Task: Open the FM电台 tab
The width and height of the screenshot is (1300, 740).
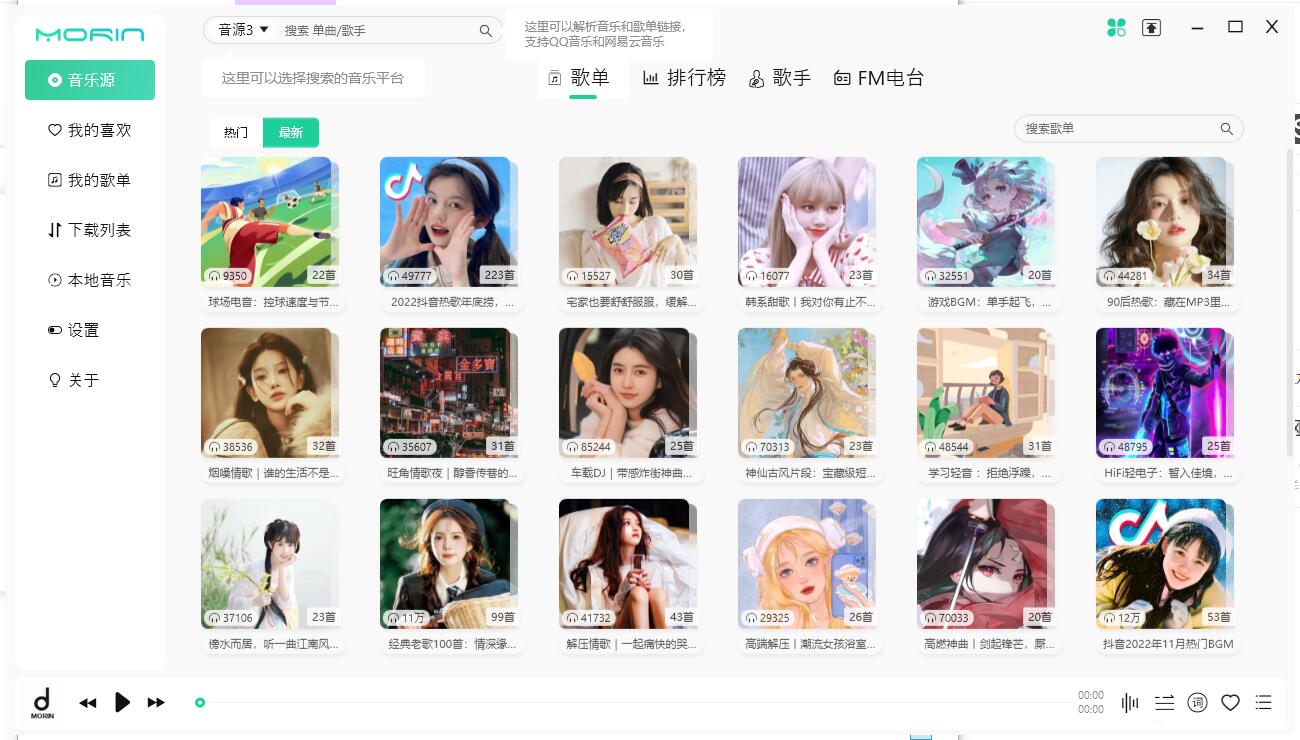Action: 879,77
